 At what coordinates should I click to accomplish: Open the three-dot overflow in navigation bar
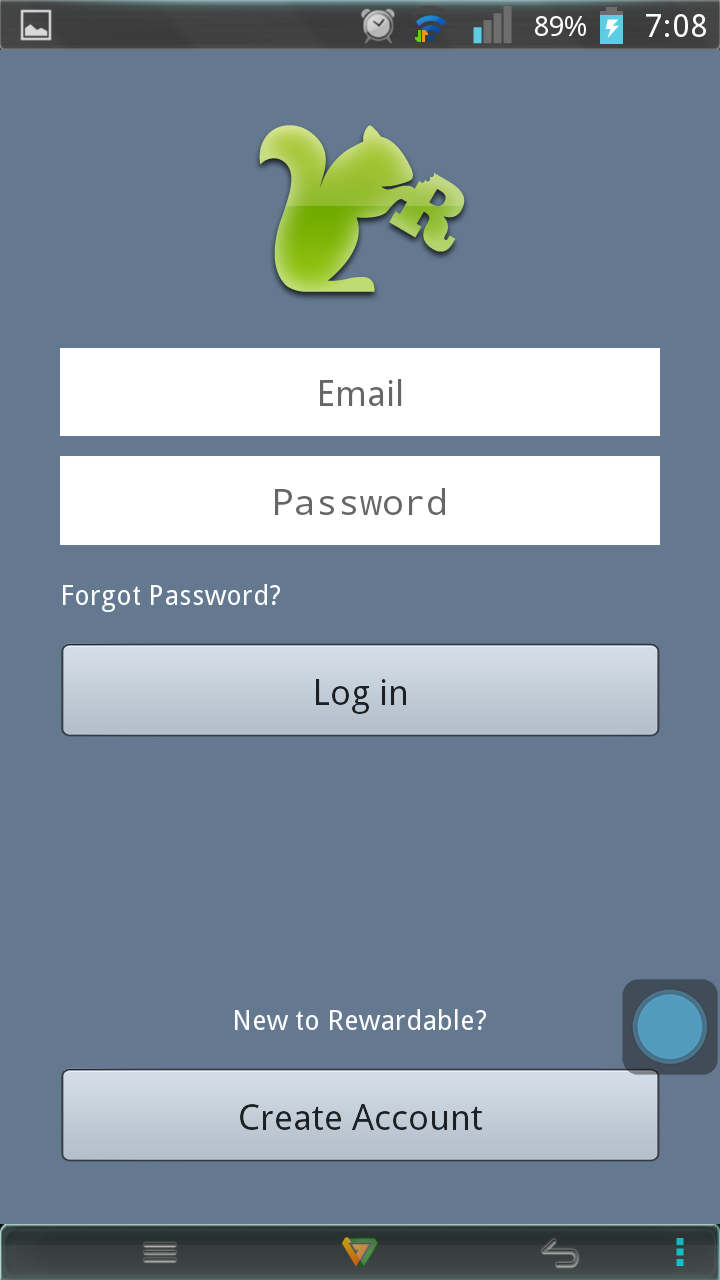[679, 1251]
